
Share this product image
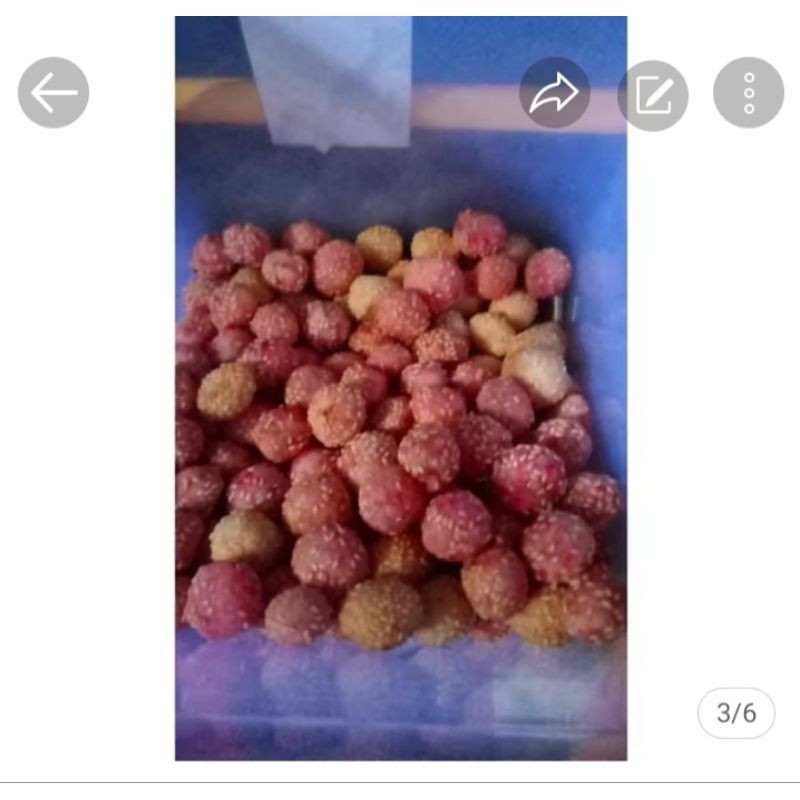(x=554, y=93)
